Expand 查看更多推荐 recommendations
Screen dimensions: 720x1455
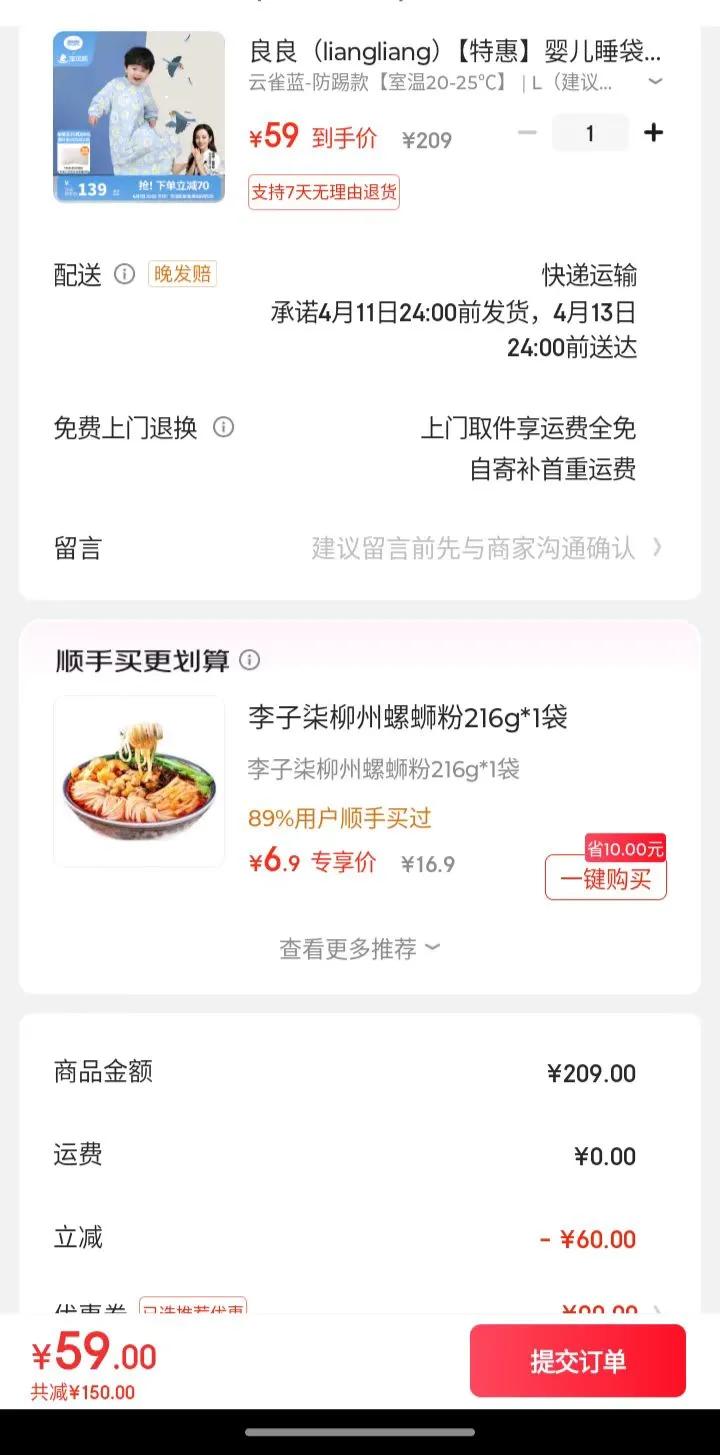(x=359, y=948)
